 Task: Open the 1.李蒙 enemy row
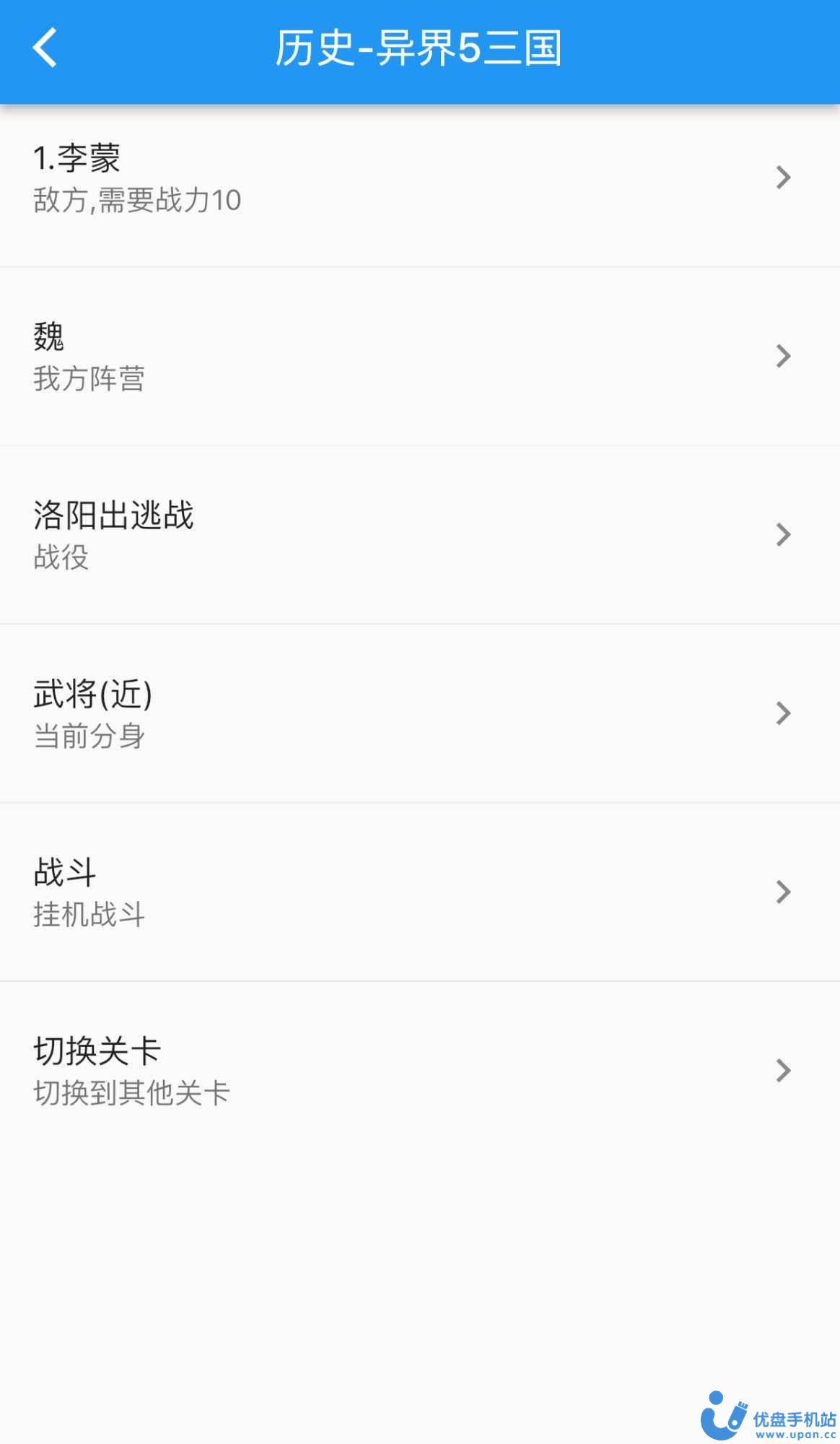[x=420, y=178]
